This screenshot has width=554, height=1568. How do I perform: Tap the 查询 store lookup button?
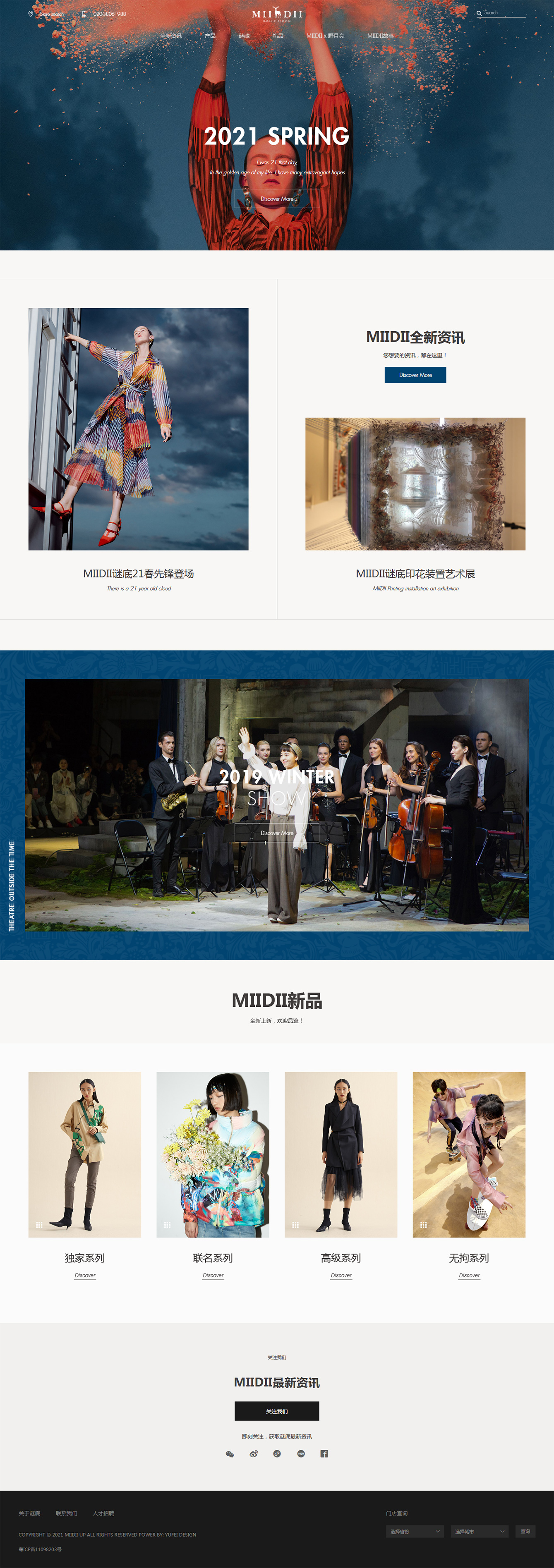click(525, 1531)
